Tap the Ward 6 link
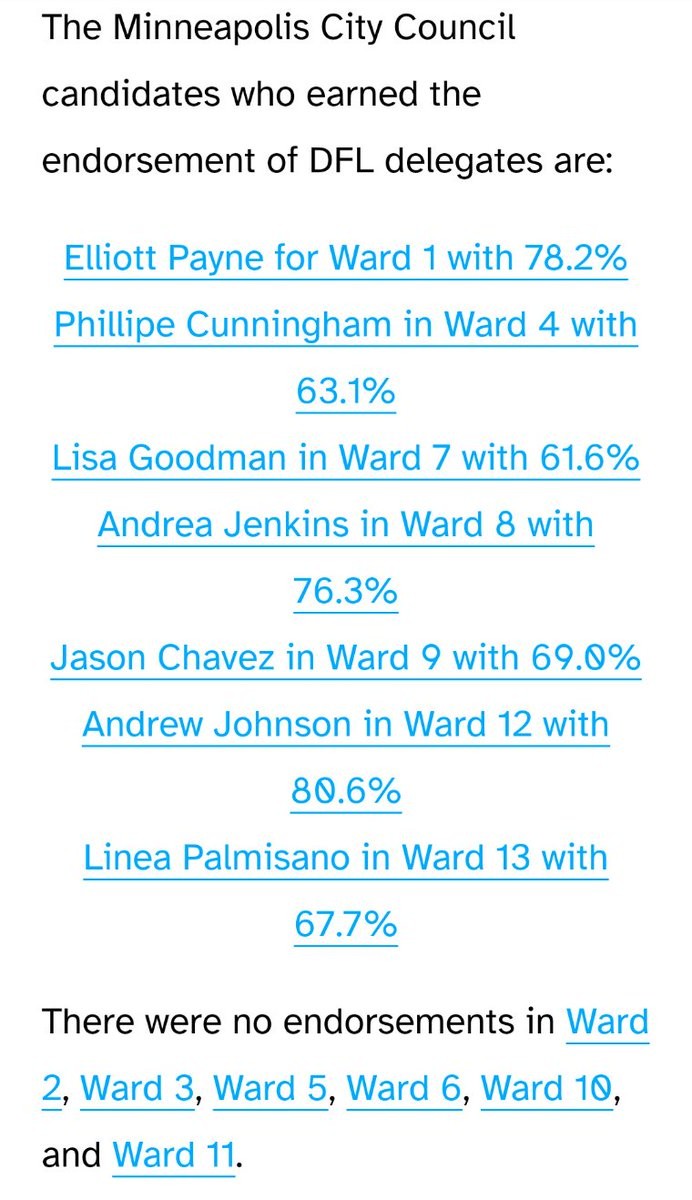The width and height of the screenshot is (692, 1200). [405, 1088]
